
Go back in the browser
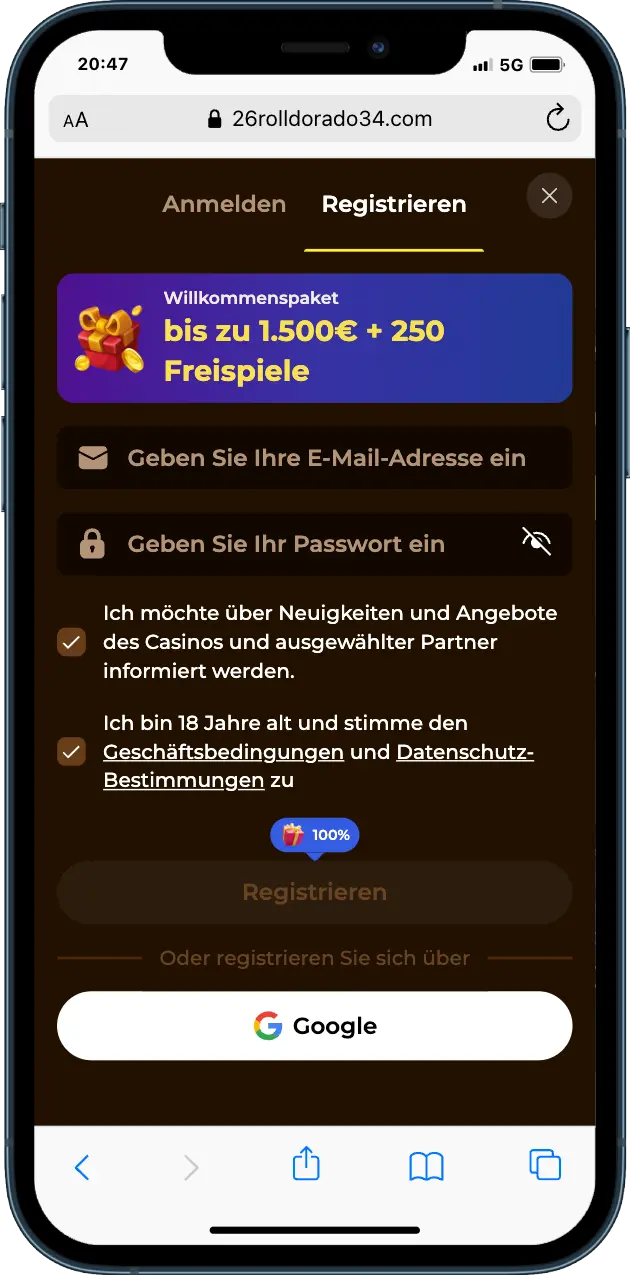pos(82,1166)
